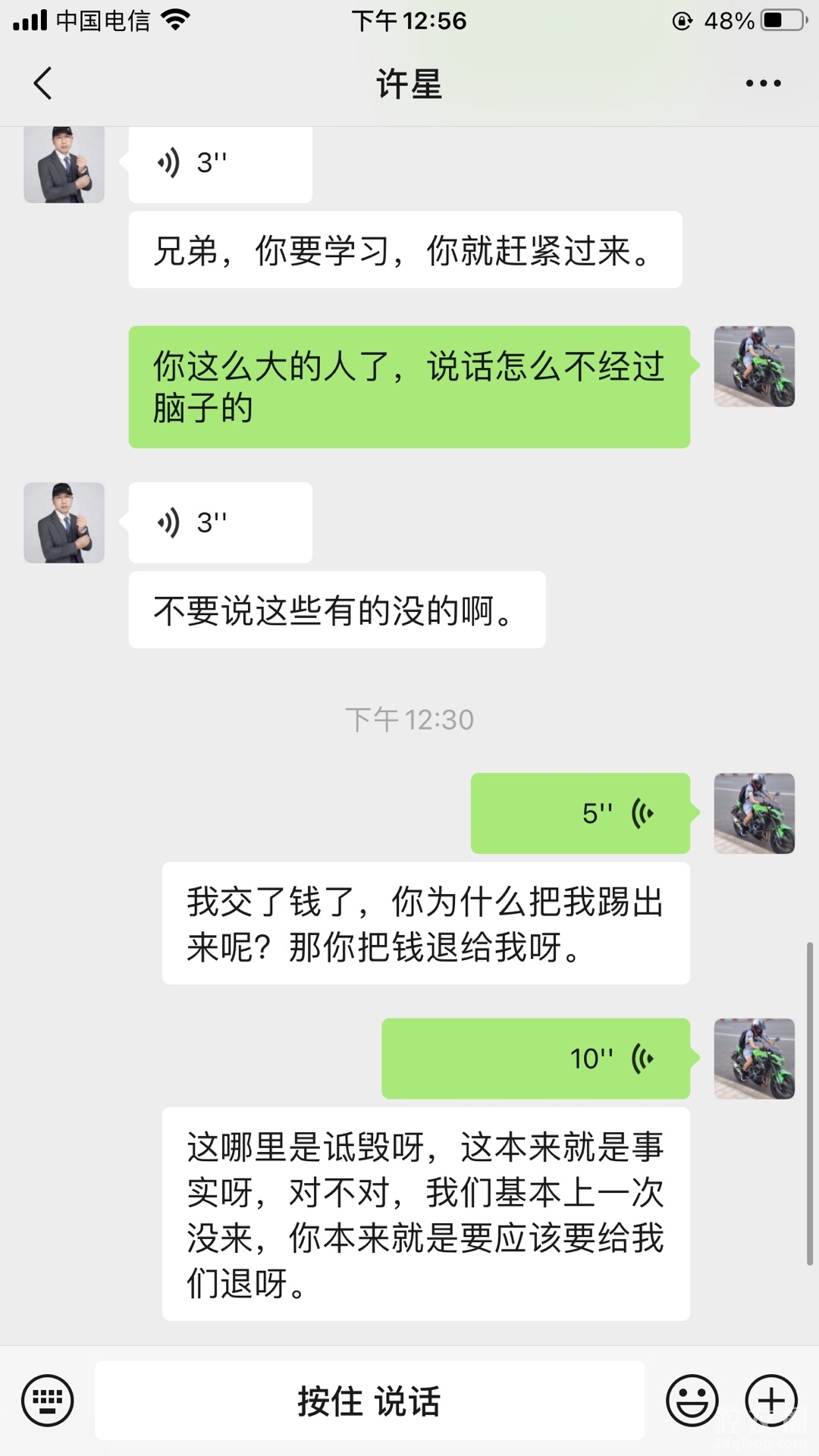819x1456 pixels.
Task: Play the received voice message above 不要说这些有的没的啊
Action: point(220,522)
